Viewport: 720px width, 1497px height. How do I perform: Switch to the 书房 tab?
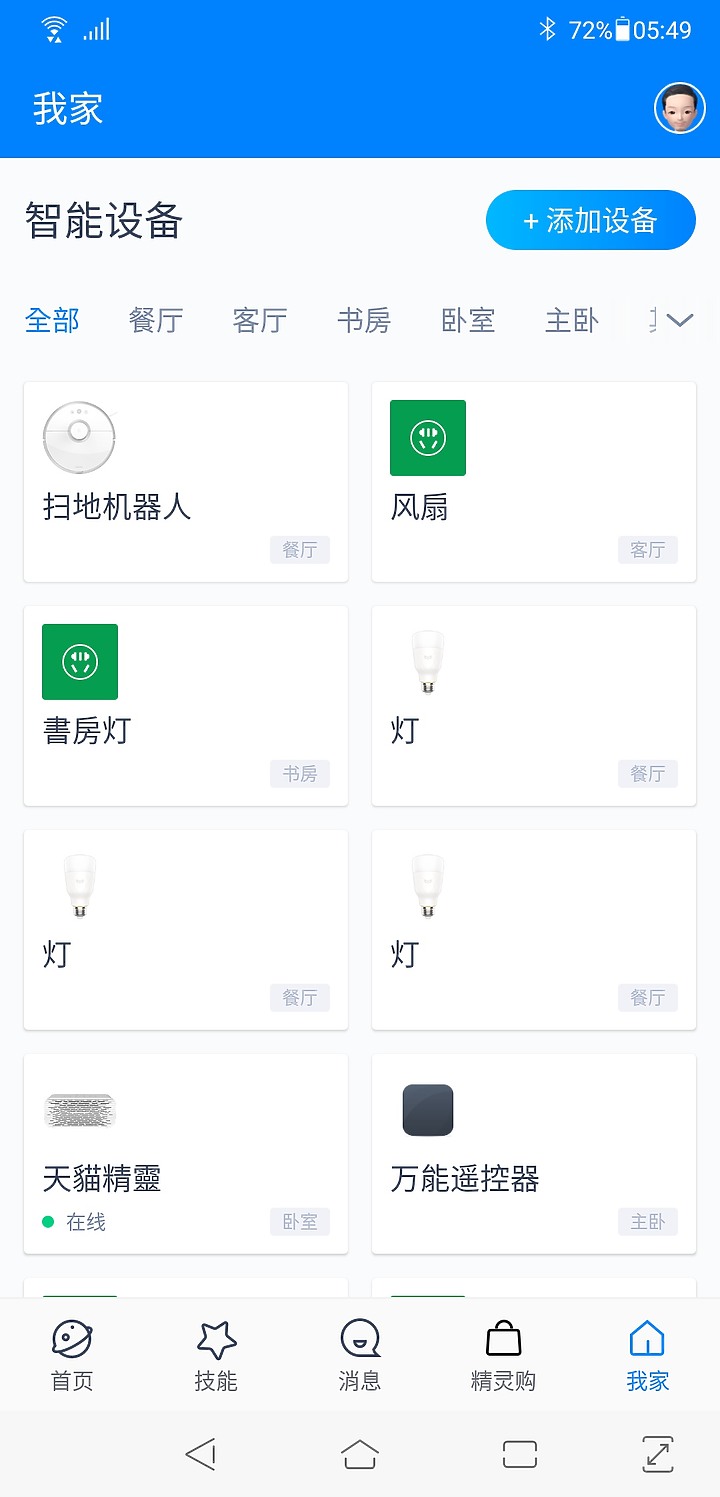[364, 321]
